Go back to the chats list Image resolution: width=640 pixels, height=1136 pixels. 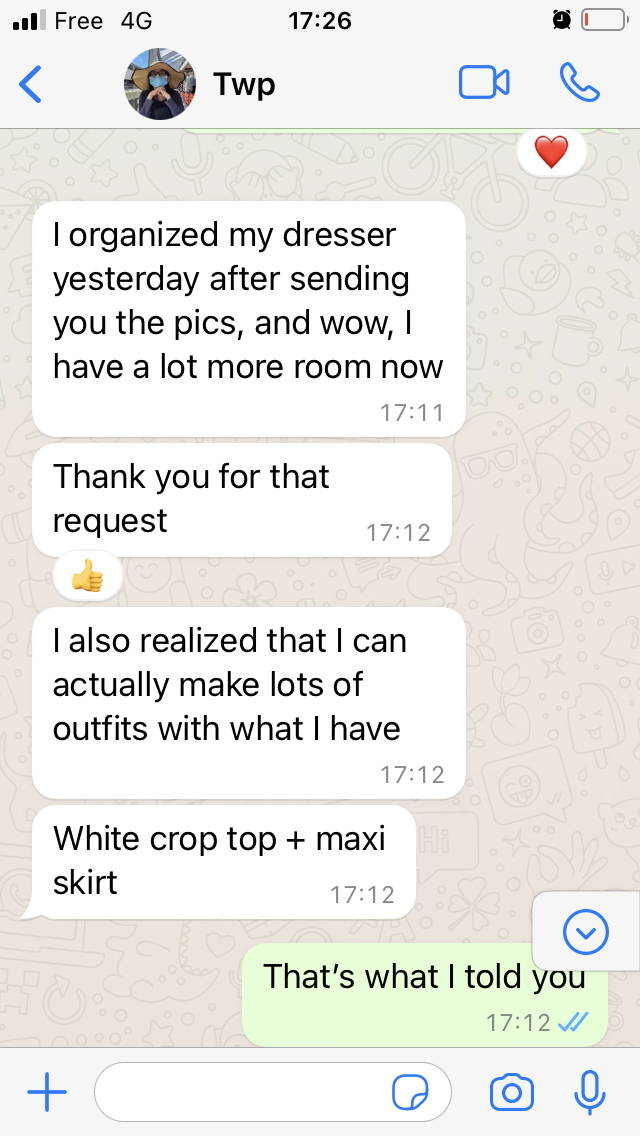[x=31, y=84]
